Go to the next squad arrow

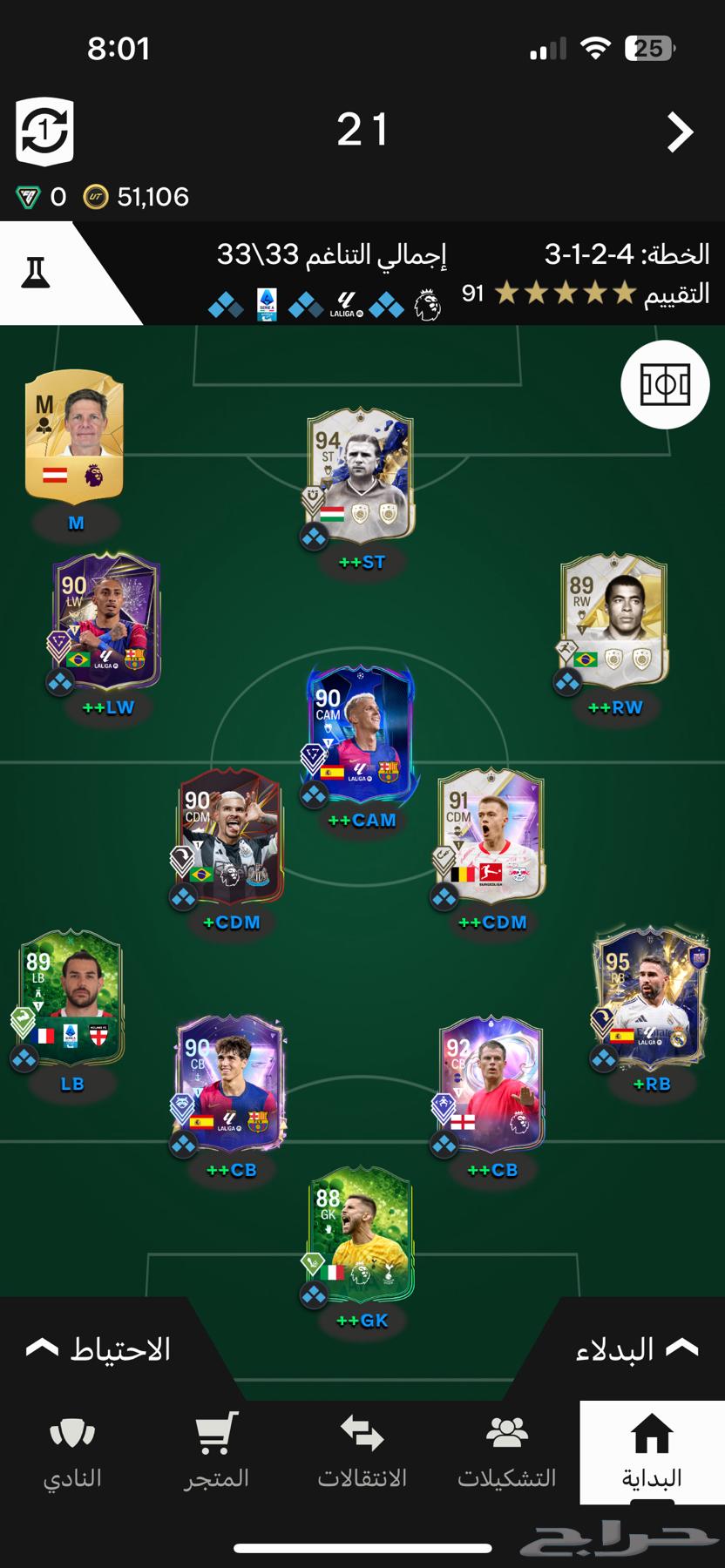pos(680,132)
